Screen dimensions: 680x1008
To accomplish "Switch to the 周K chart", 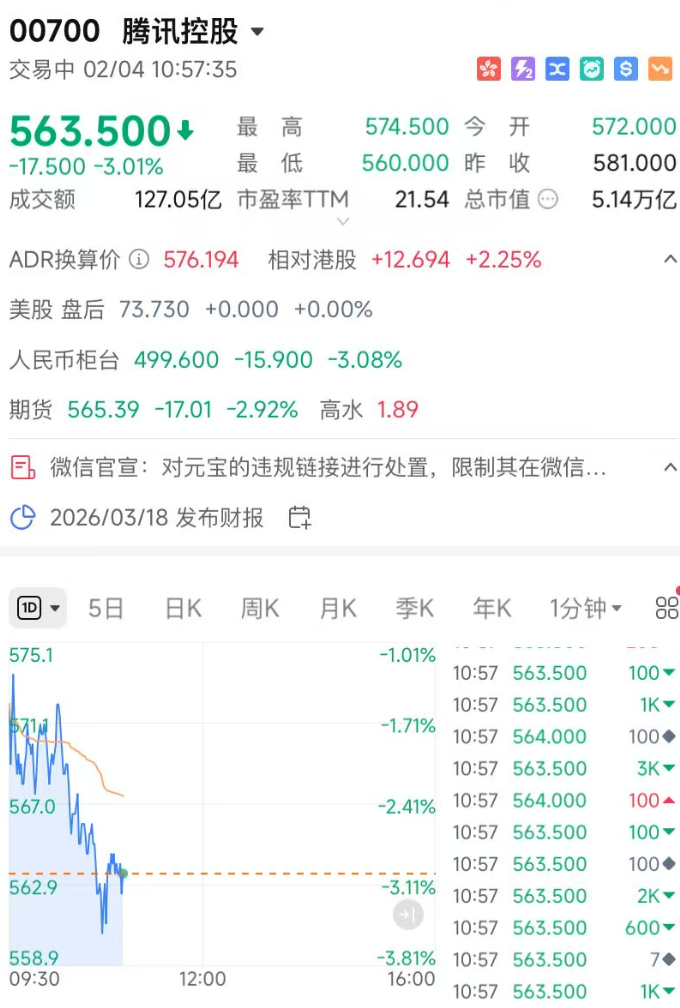I will pos(261,608).
